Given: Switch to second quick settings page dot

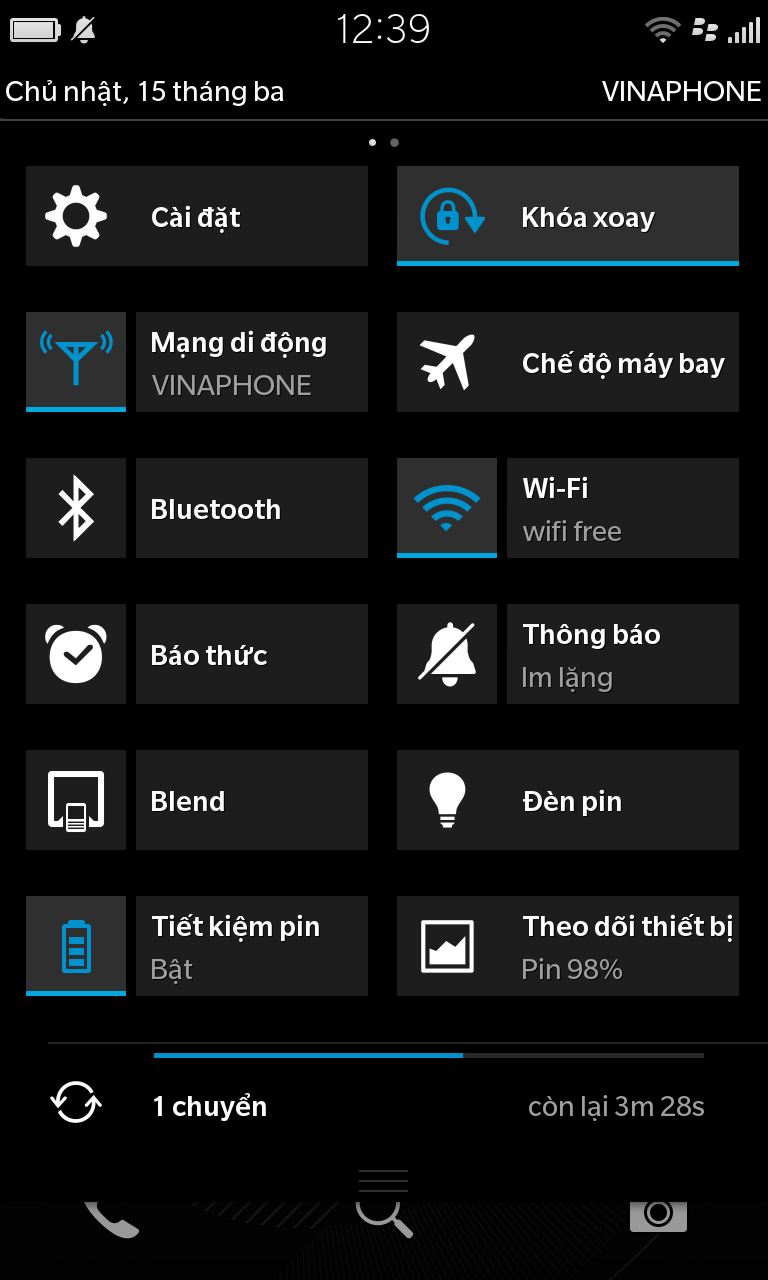Looking at the screenshot, I should (395, 143).
